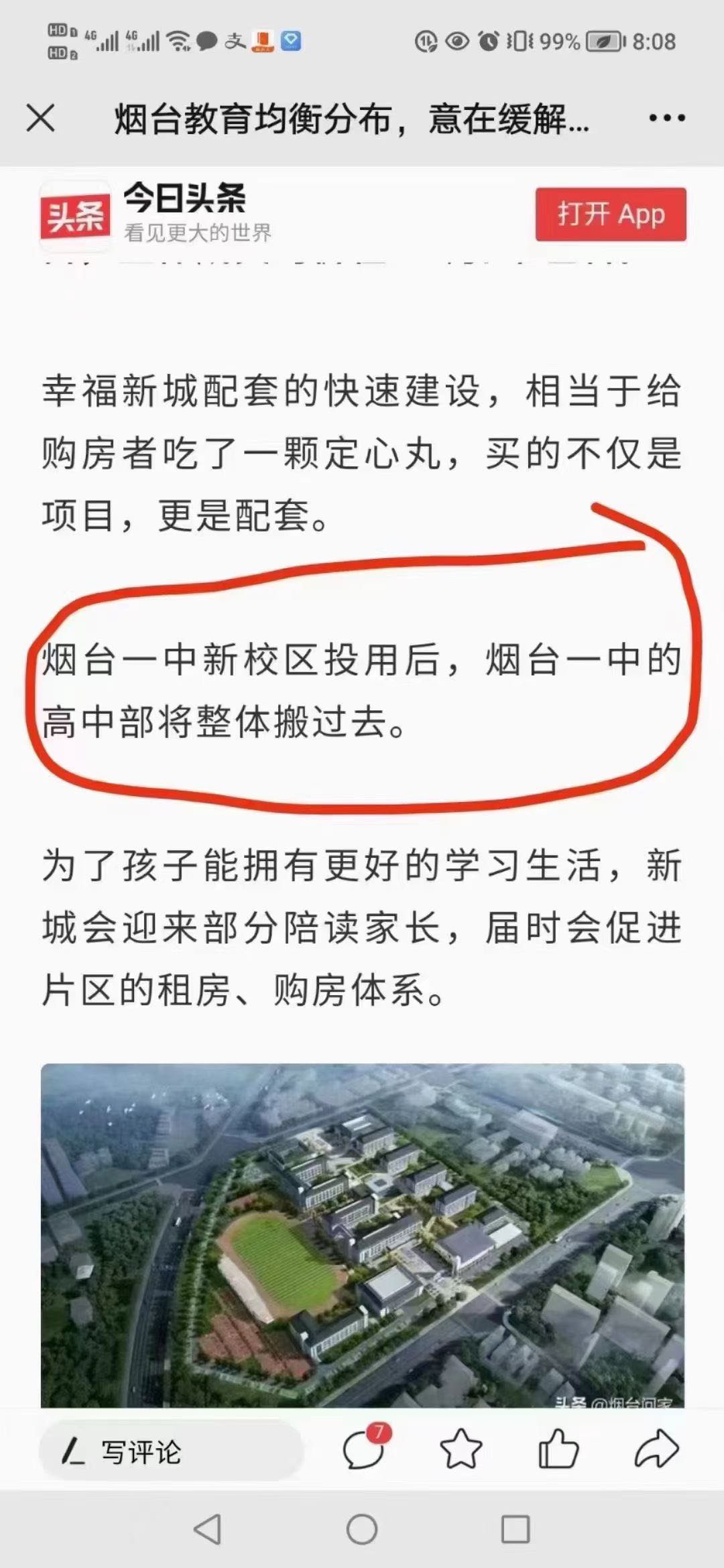This screenshot has width=724, height=1568.
Task: Close the article page with the X
Action: (x=40, y=119)
